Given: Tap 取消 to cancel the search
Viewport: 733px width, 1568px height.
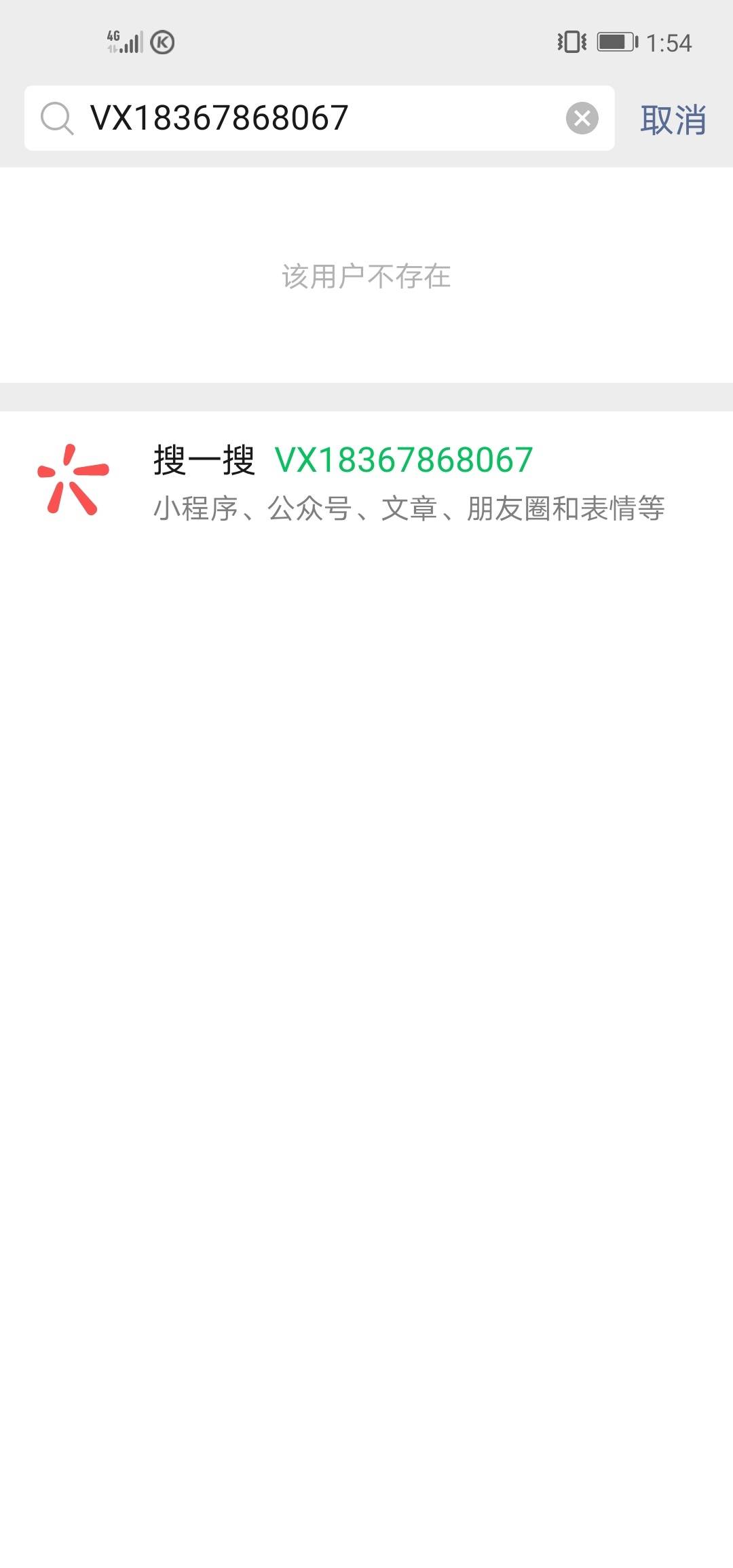Looking at the screenshot, I should pos(673,119).
